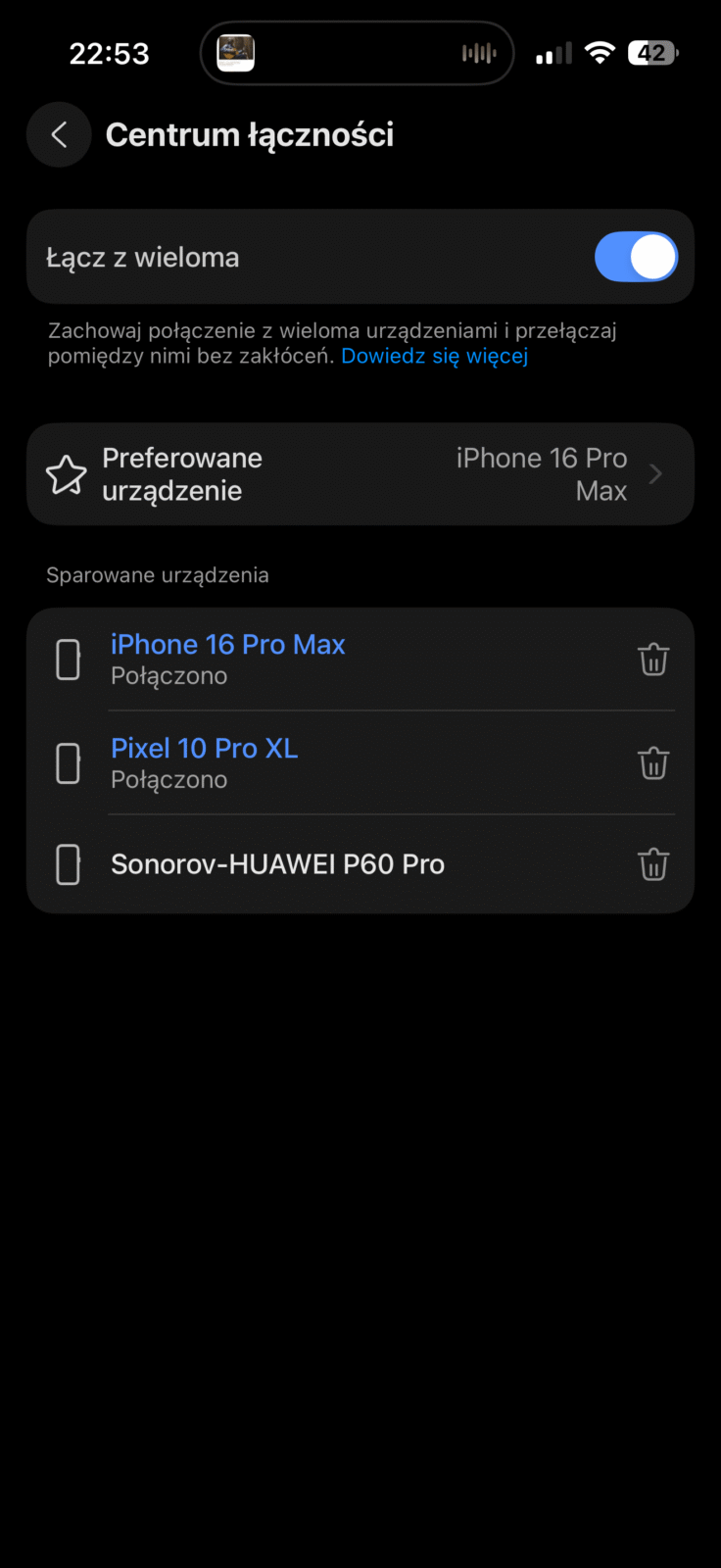Tap trash icon for Sonorov-HUAWEI P60 Pro
This screenshot has width=721, height=1568.
click(x=653, y=864)
